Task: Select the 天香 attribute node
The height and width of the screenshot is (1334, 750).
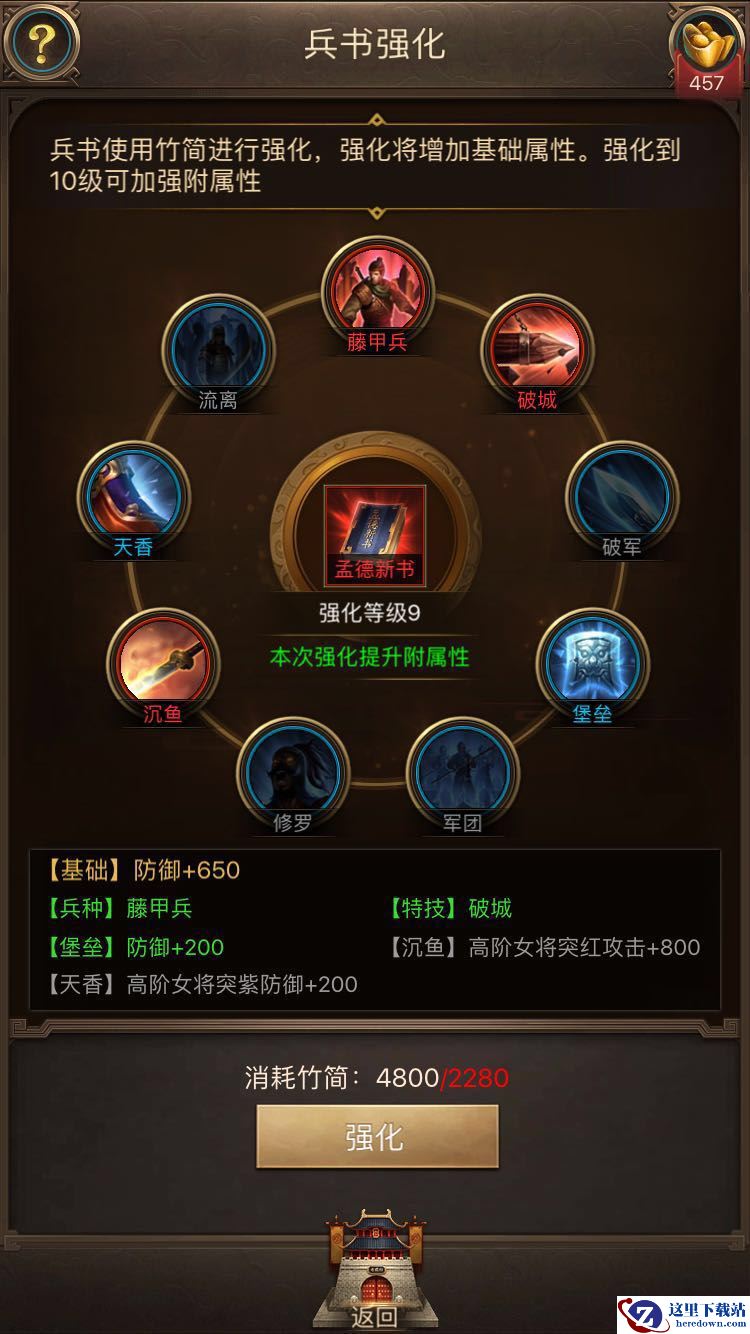Action: coord(133,494)
